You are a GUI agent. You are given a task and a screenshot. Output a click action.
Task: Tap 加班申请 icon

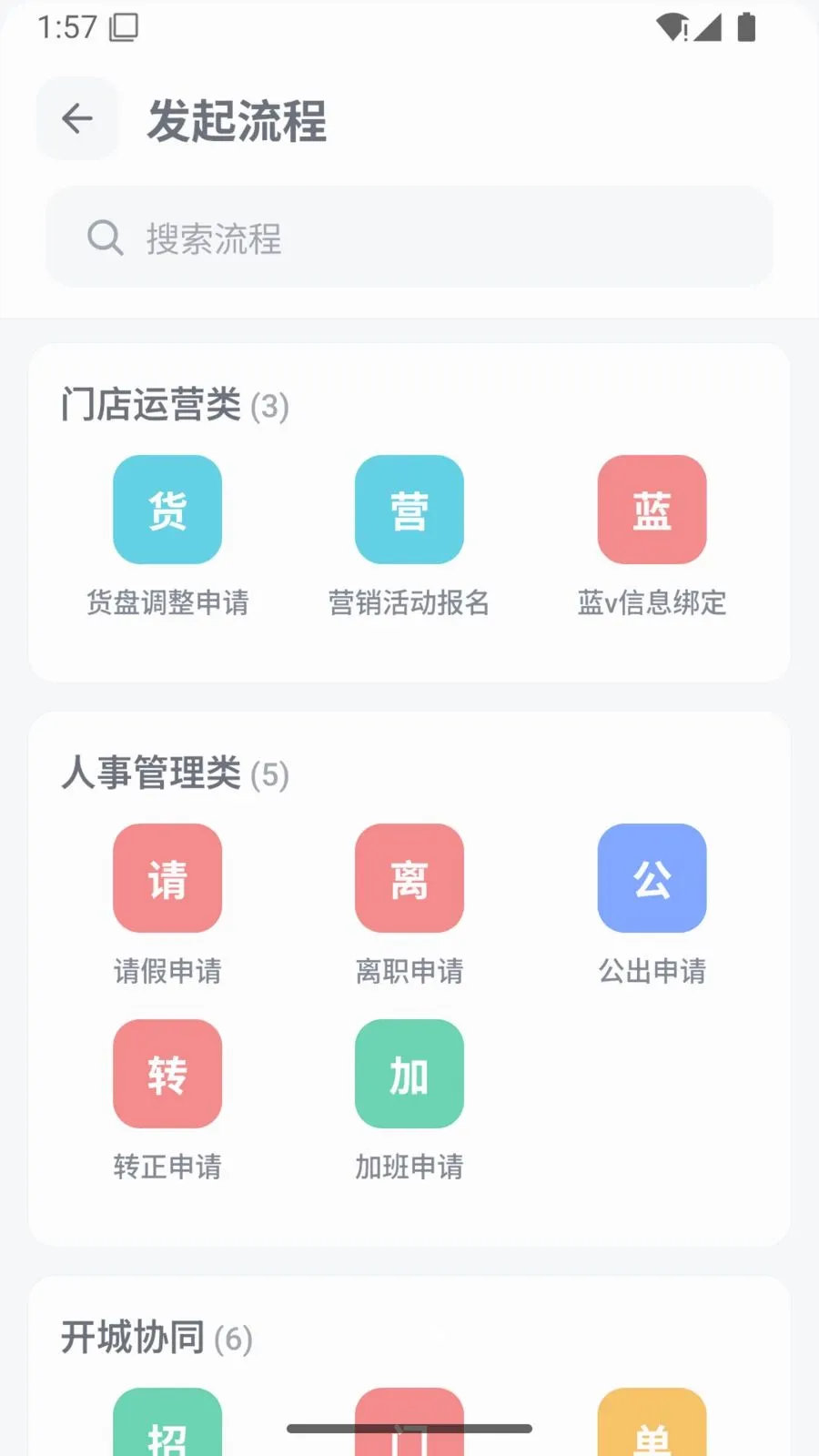409,1074
